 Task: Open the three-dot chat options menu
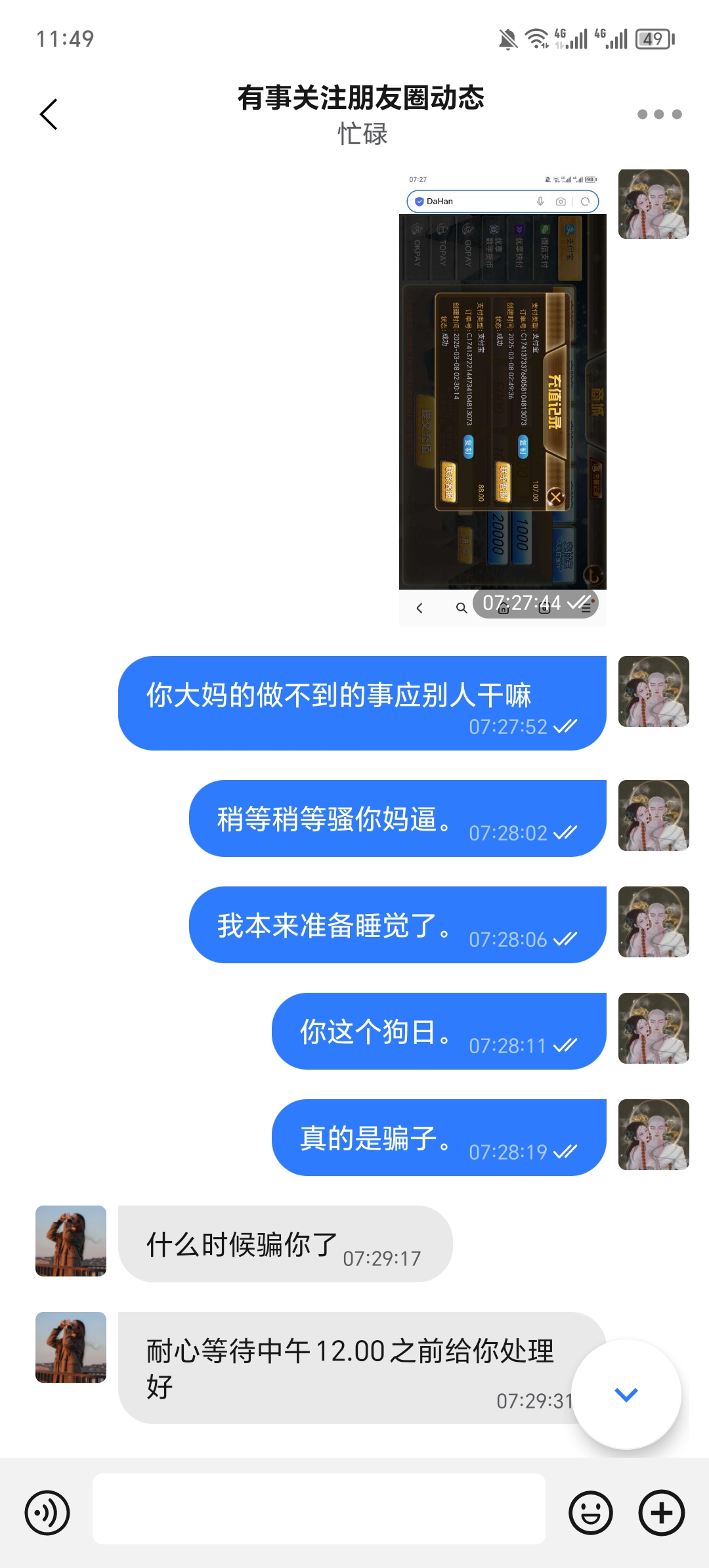pyautogui.click(x=659, y=114)
